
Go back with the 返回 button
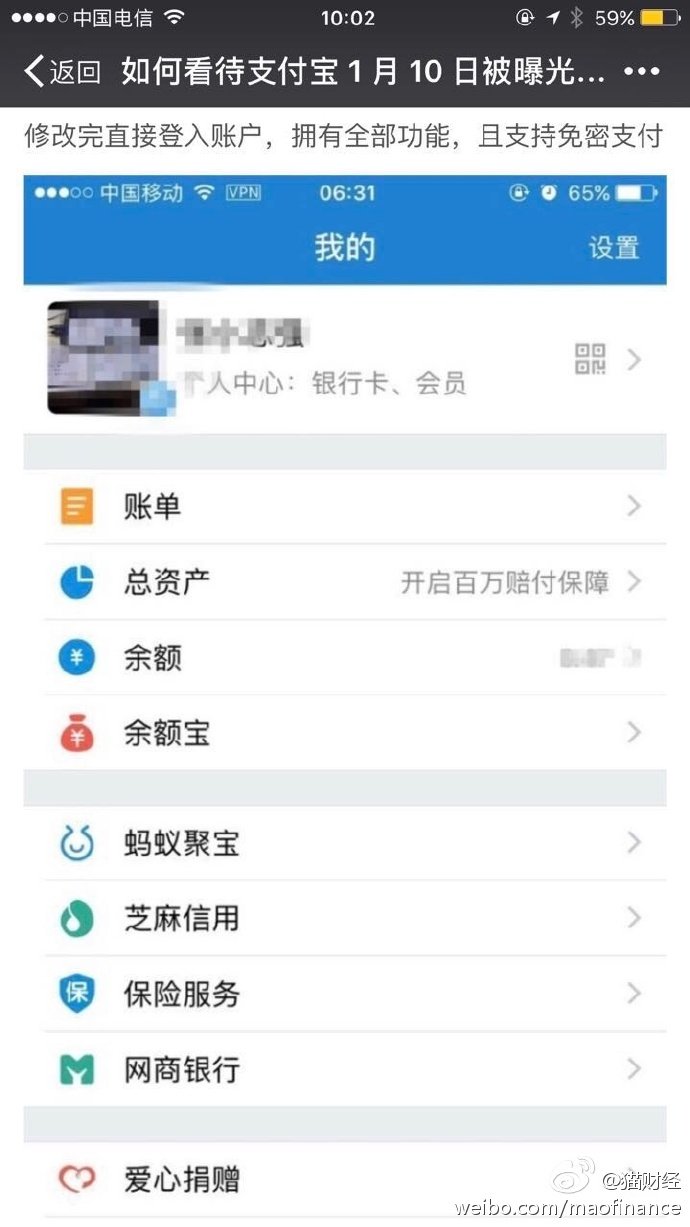point(62,72)
